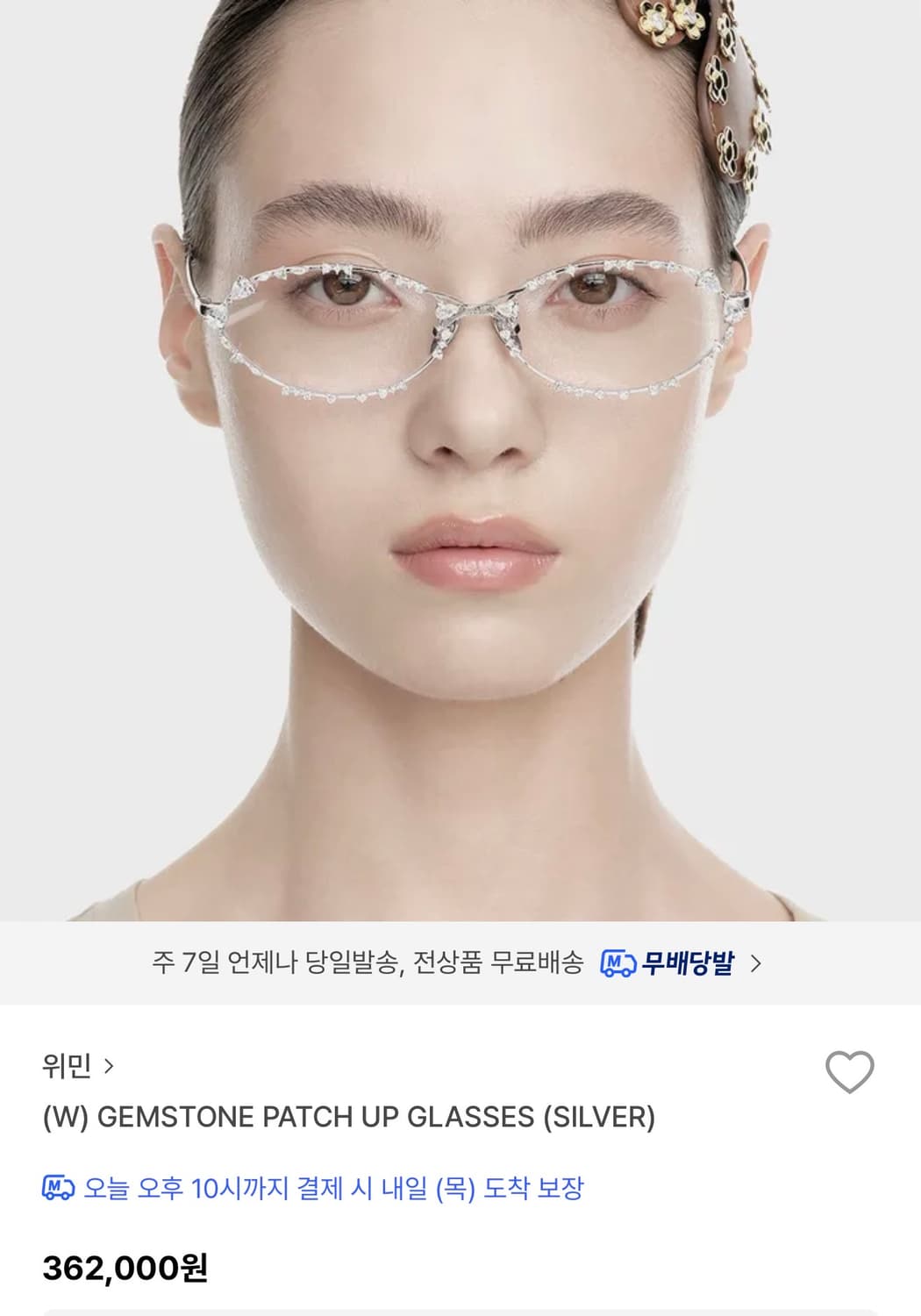The width and height of the screenshot is (921, 1316).
Task: Expand the shipping banner via its right arrow
Action: click(x=757, y=963)
